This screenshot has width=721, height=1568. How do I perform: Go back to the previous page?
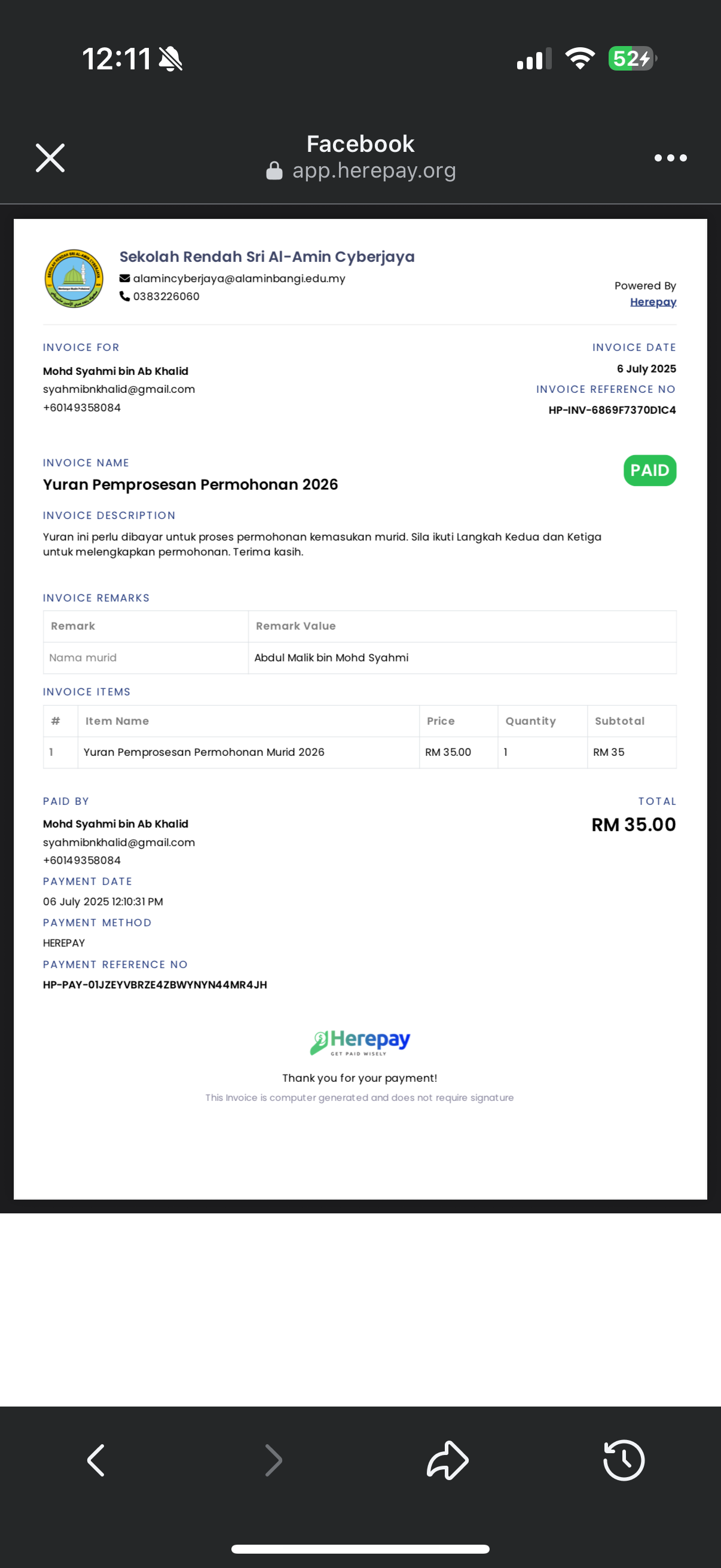click(x=96, y=1460)
